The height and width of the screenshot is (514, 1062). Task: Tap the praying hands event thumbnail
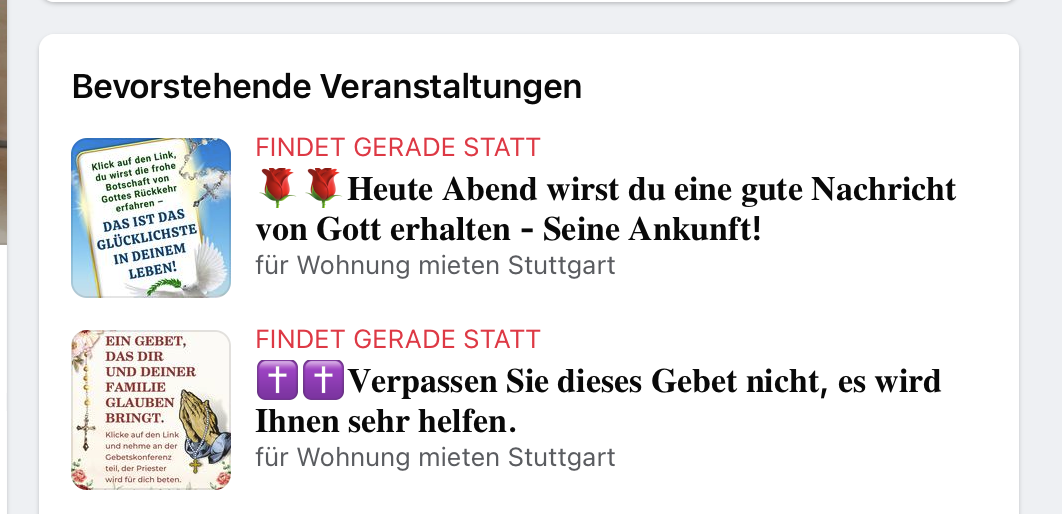coord(151,410)
